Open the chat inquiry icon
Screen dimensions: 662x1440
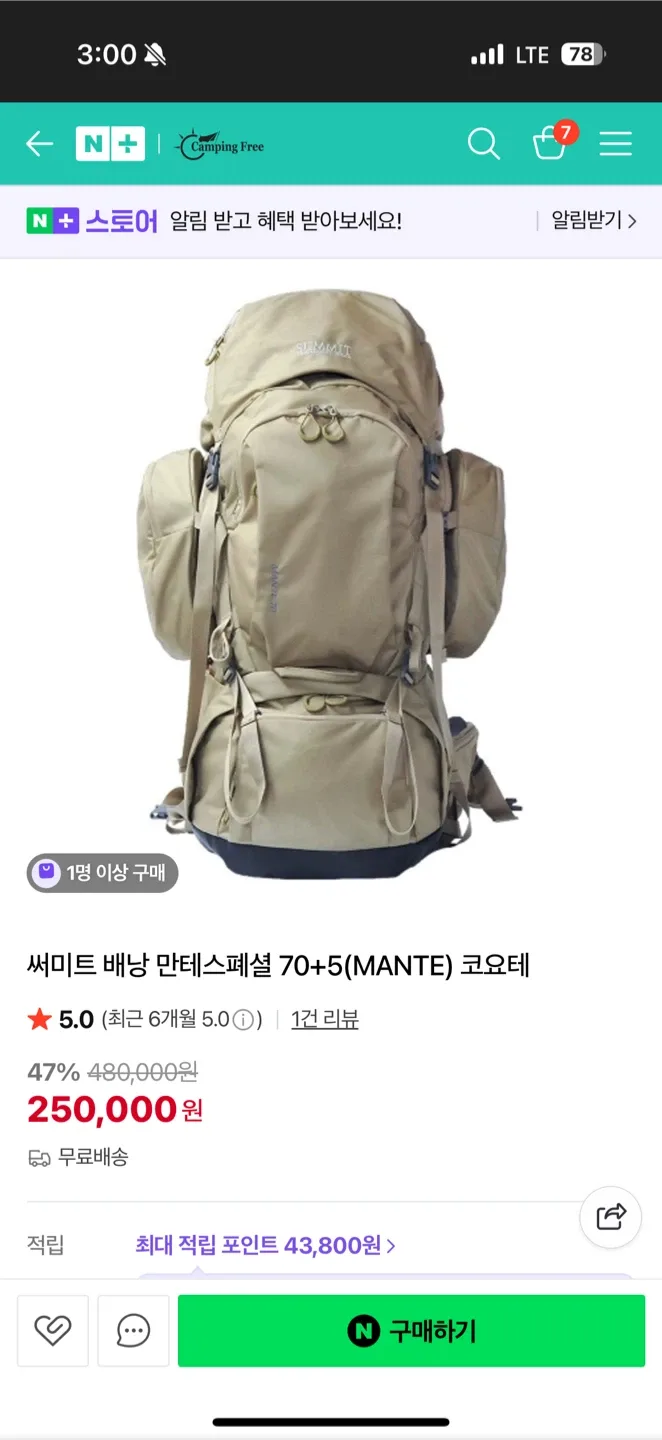(133, 1330)
